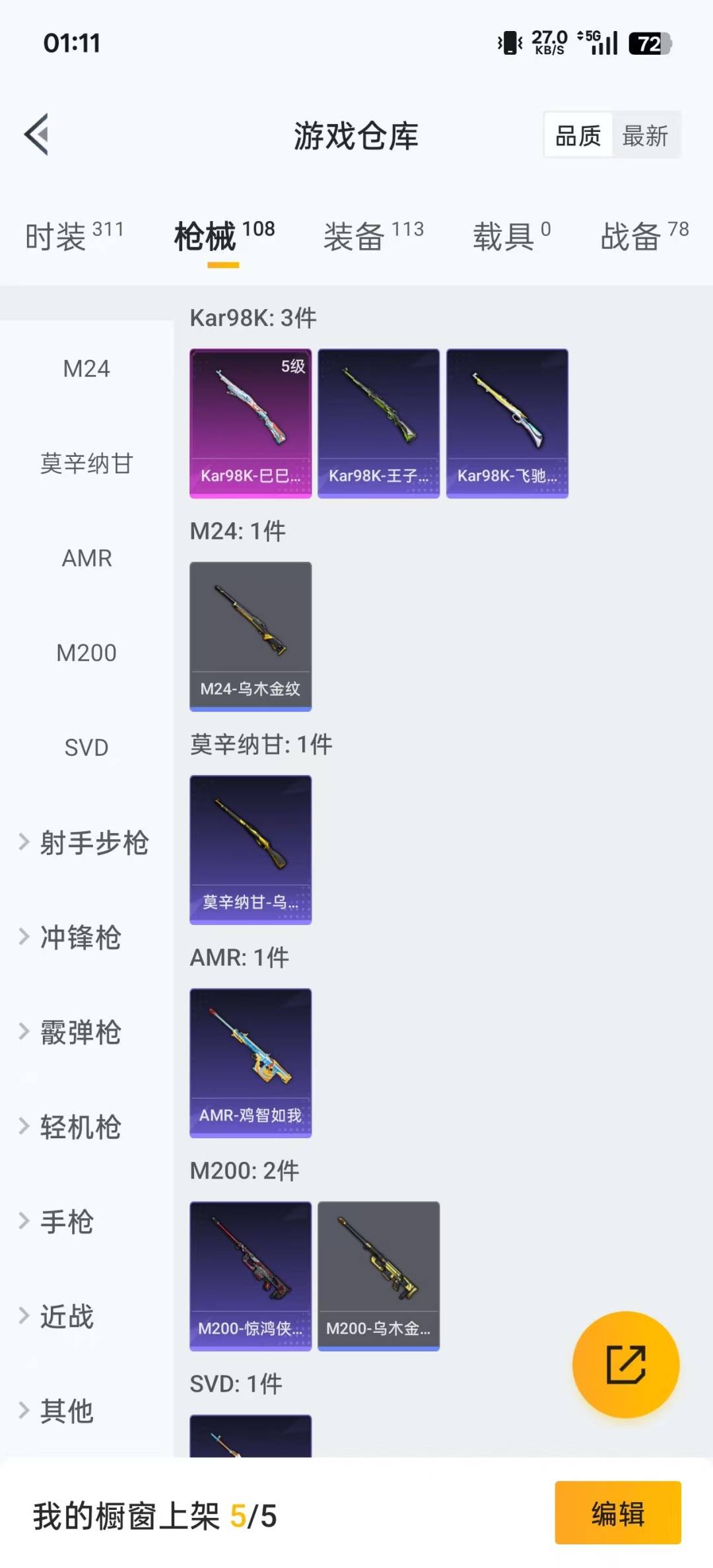Viewport: 713px width, 1568px height.
Task: Tap 编辑 to edit showcase listings
Action: tap(617, 1513)
